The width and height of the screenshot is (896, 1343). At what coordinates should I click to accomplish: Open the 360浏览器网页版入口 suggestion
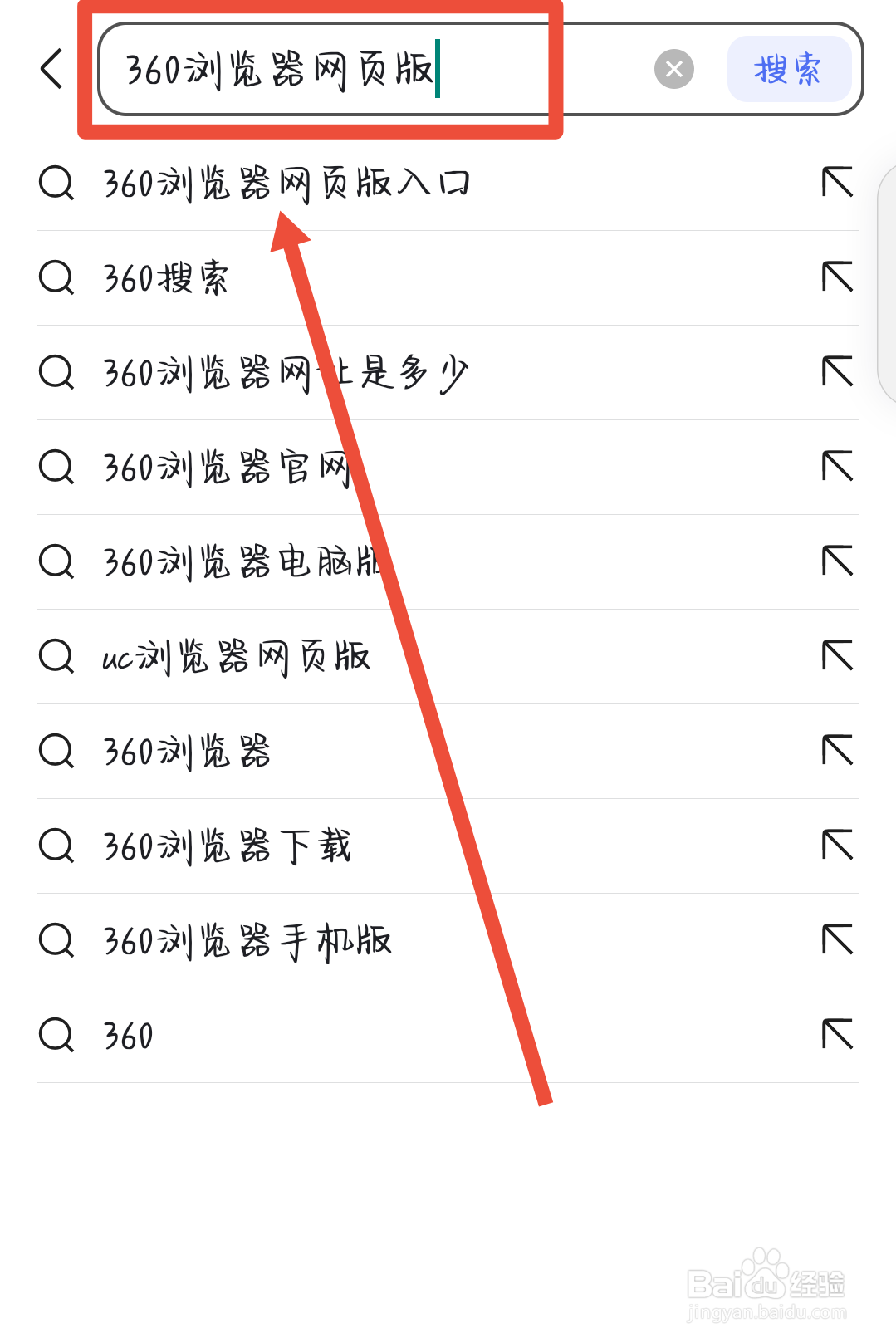286,184
